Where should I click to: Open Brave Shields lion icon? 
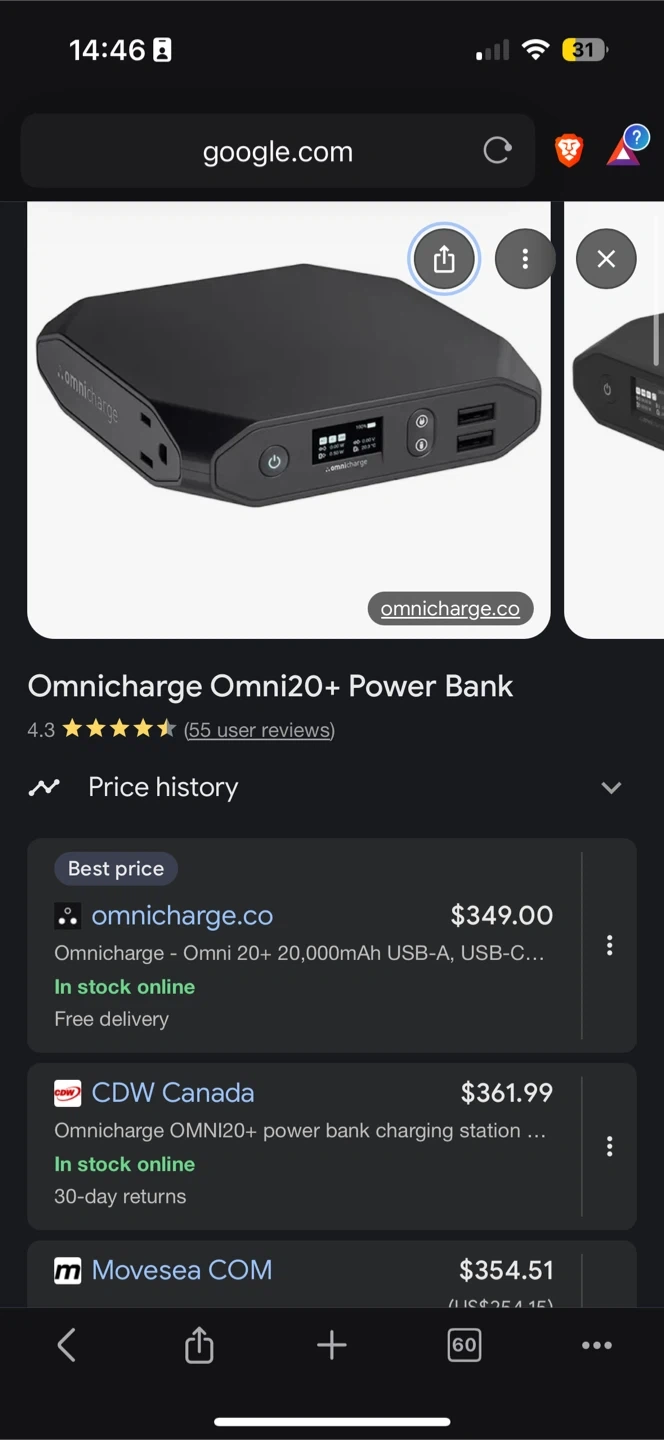(x=569, y=151)
